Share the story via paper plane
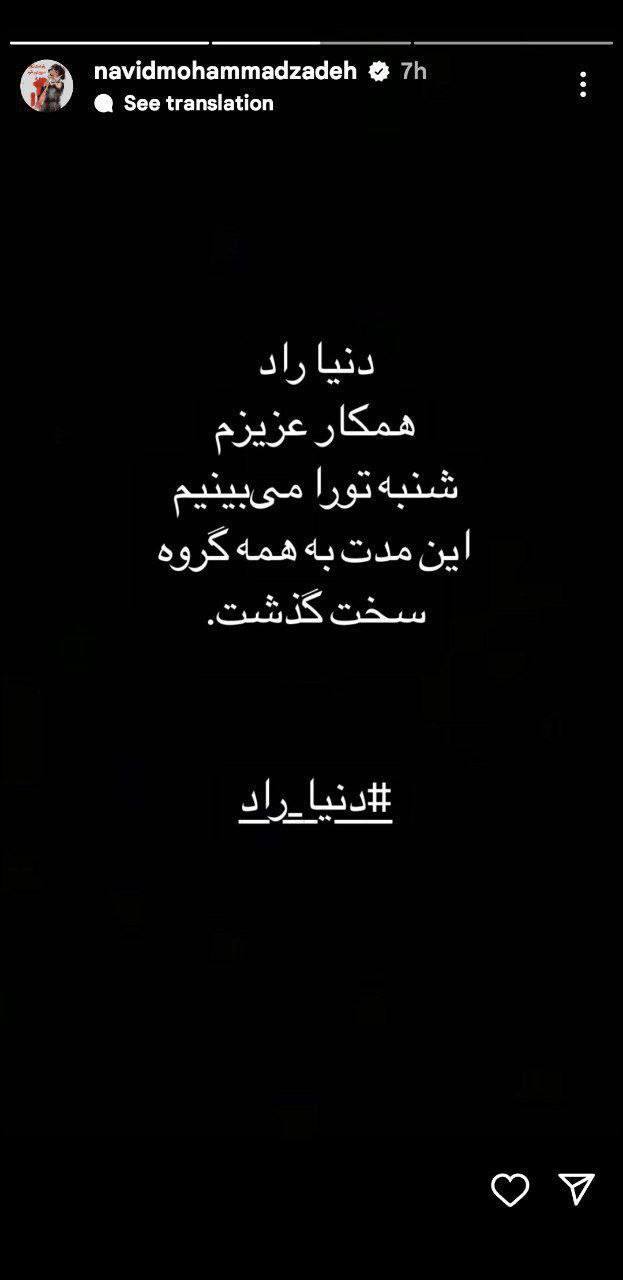 [x=578, y=1188]
